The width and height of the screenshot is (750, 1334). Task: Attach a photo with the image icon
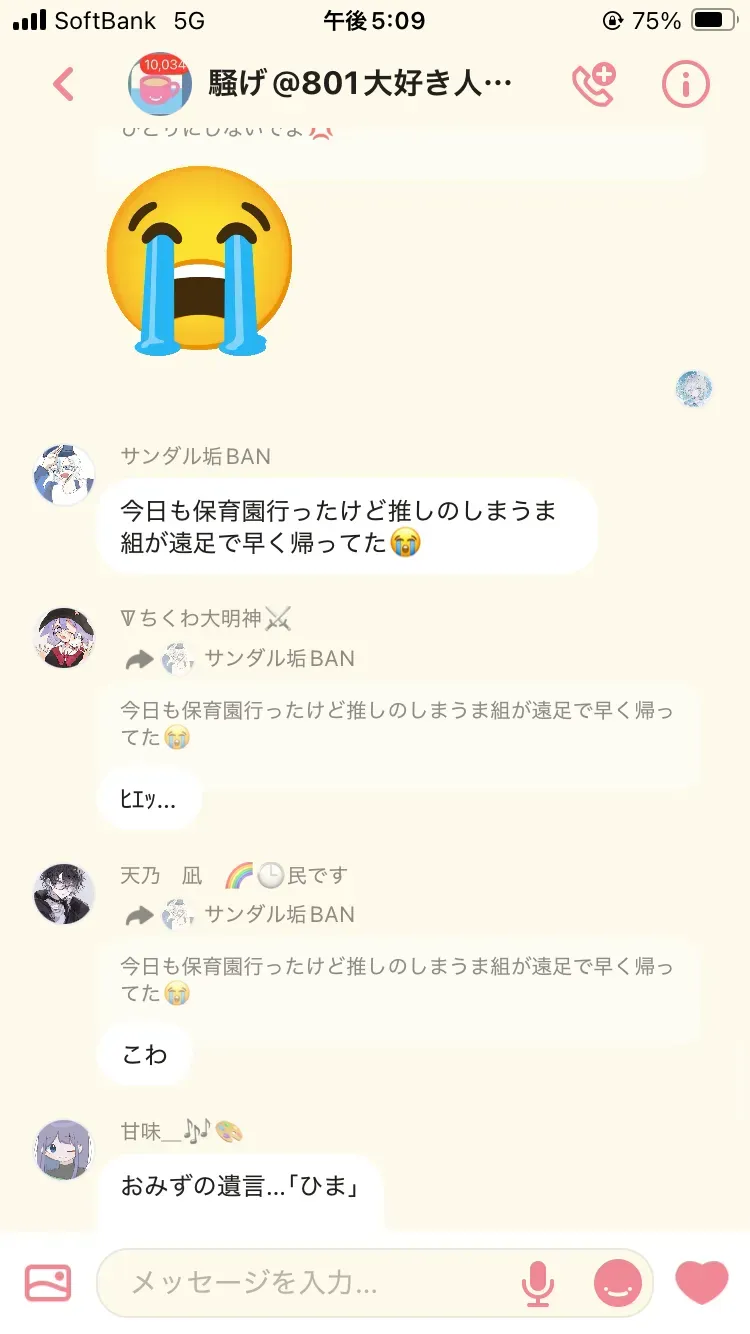[48, 1283]
